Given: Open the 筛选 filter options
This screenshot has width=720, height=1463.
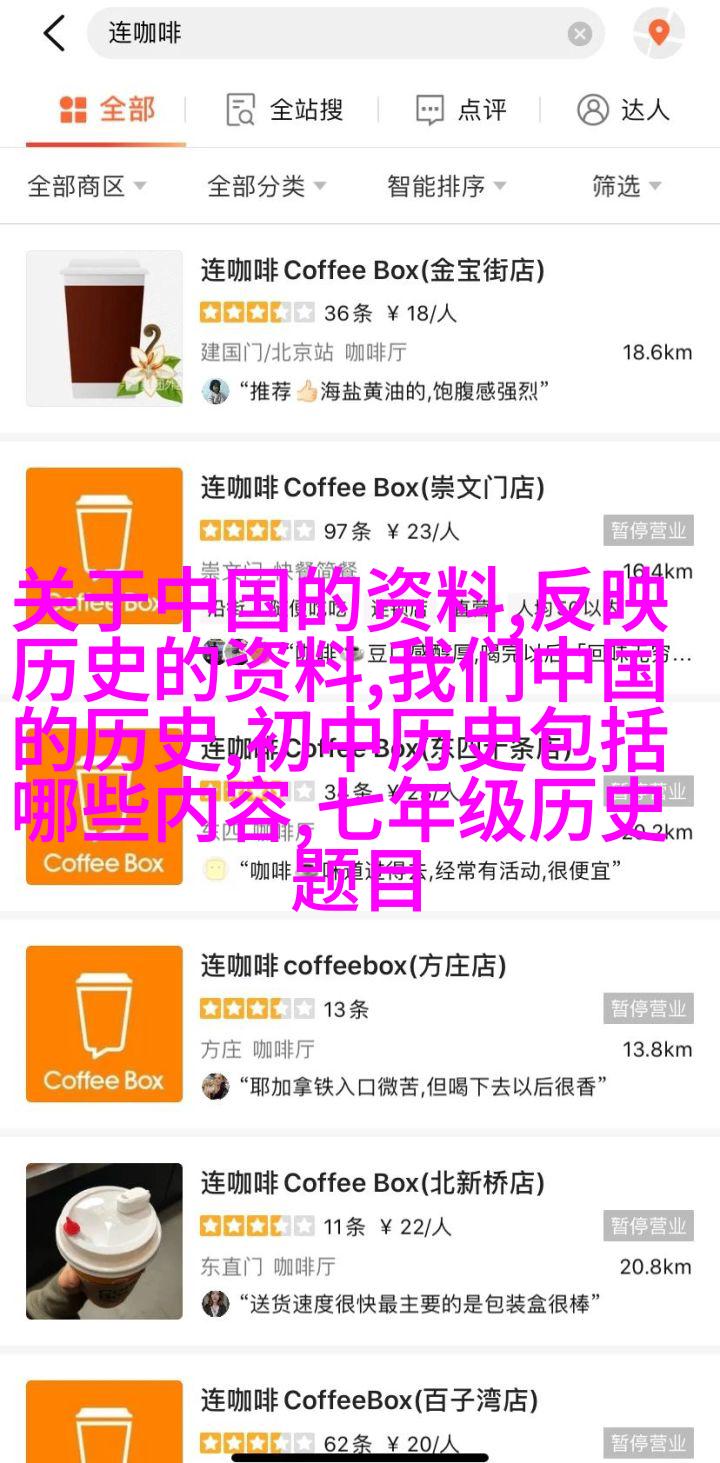Looking at the screenshot, I should 627,186.
